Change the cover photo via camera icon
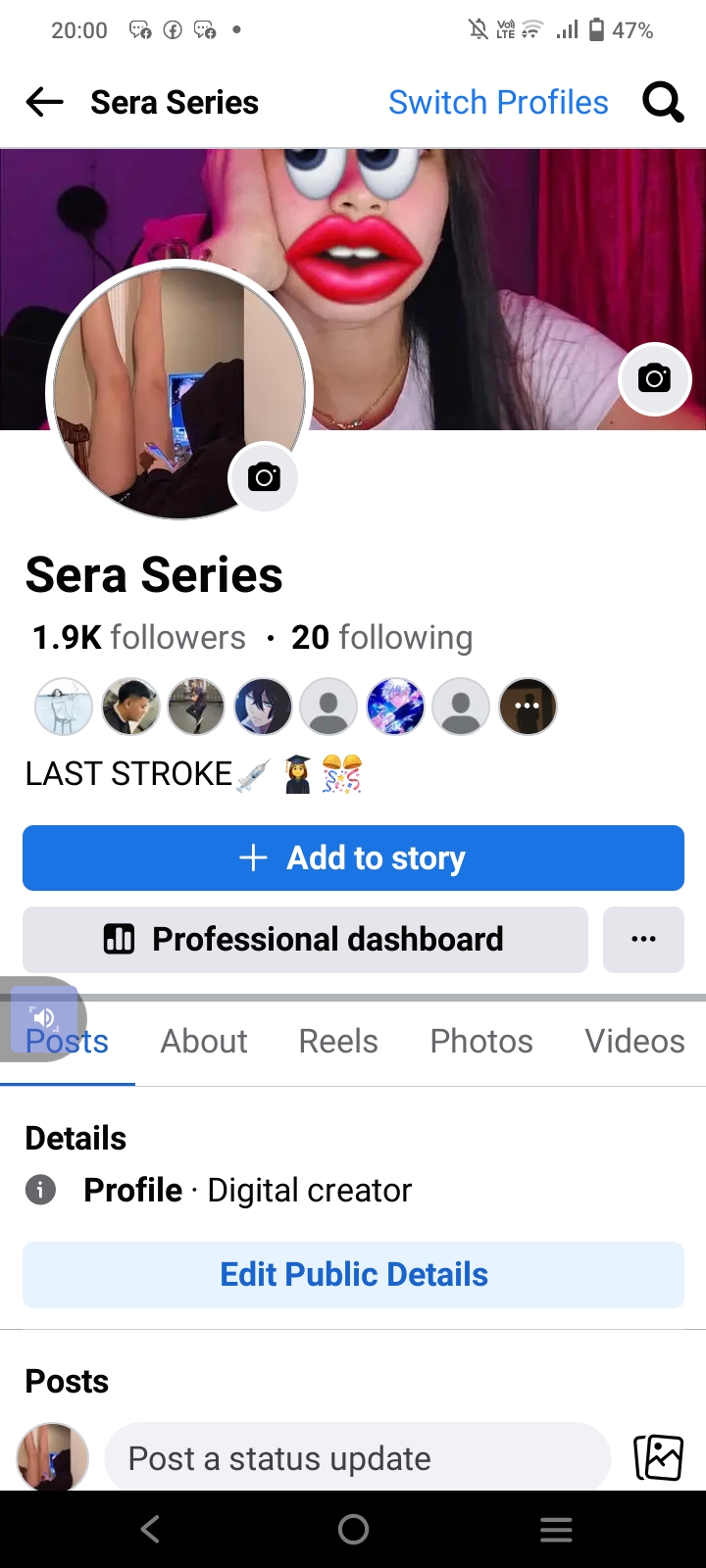This screenshot has height=1568, width=706. tap(654, 379)
